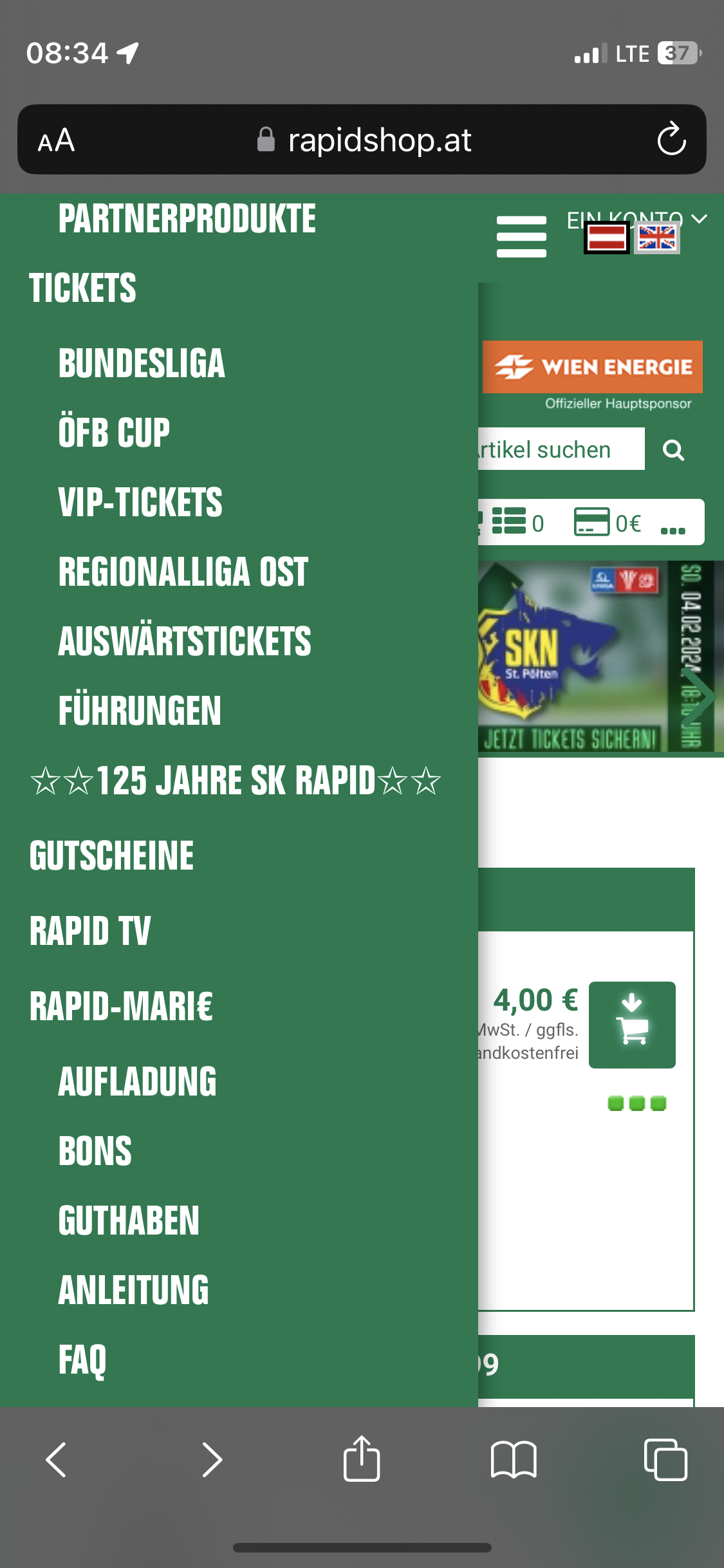The image size is (724, 1568).
Task: Open 125 Jahre SK Rapid category
Action: (x=235, y=781)
